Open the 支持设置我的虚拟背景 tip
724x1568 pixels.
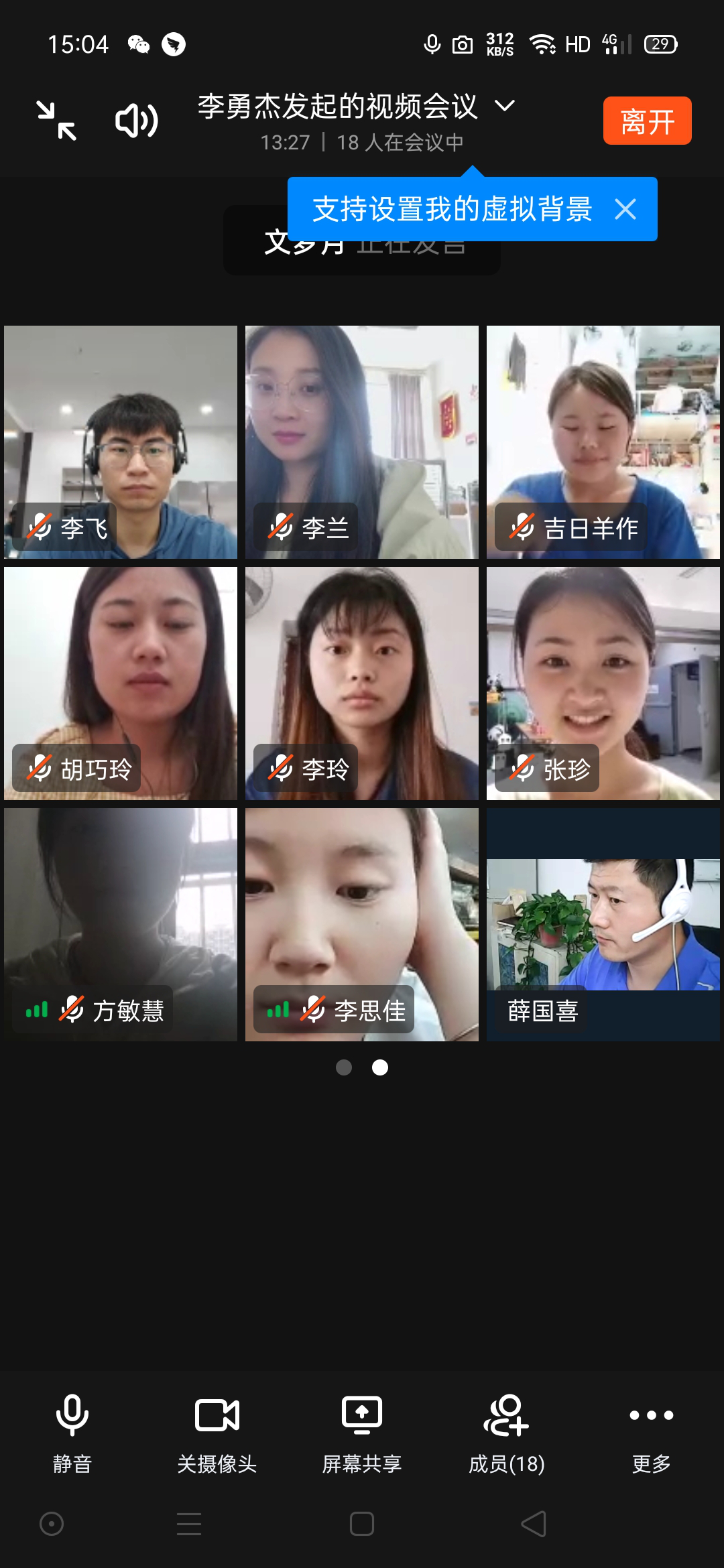coord(452,210)
